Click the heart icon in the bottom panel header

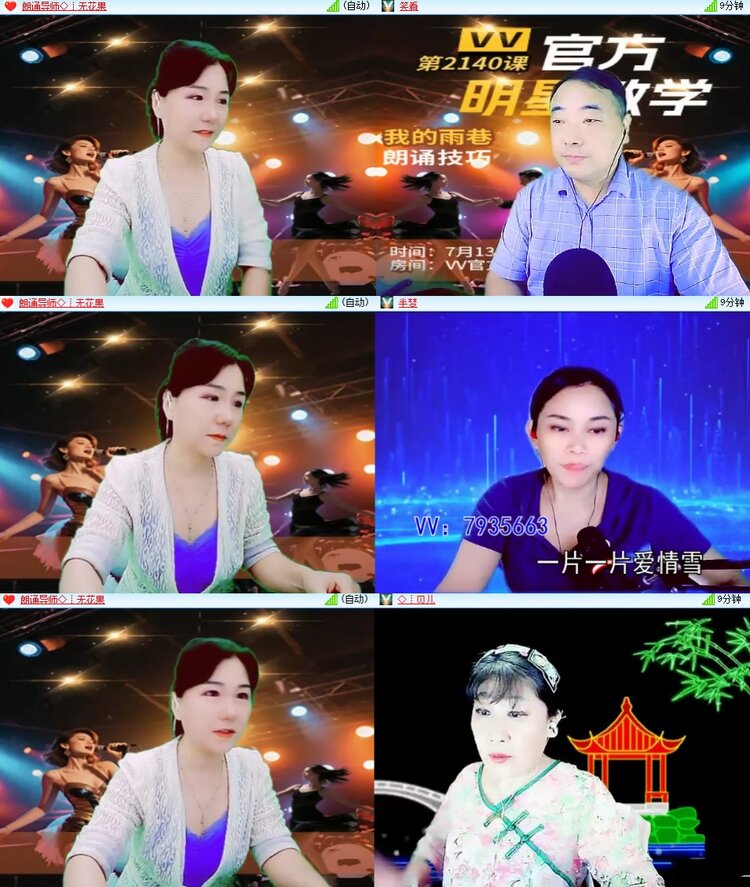coord(8,601)
